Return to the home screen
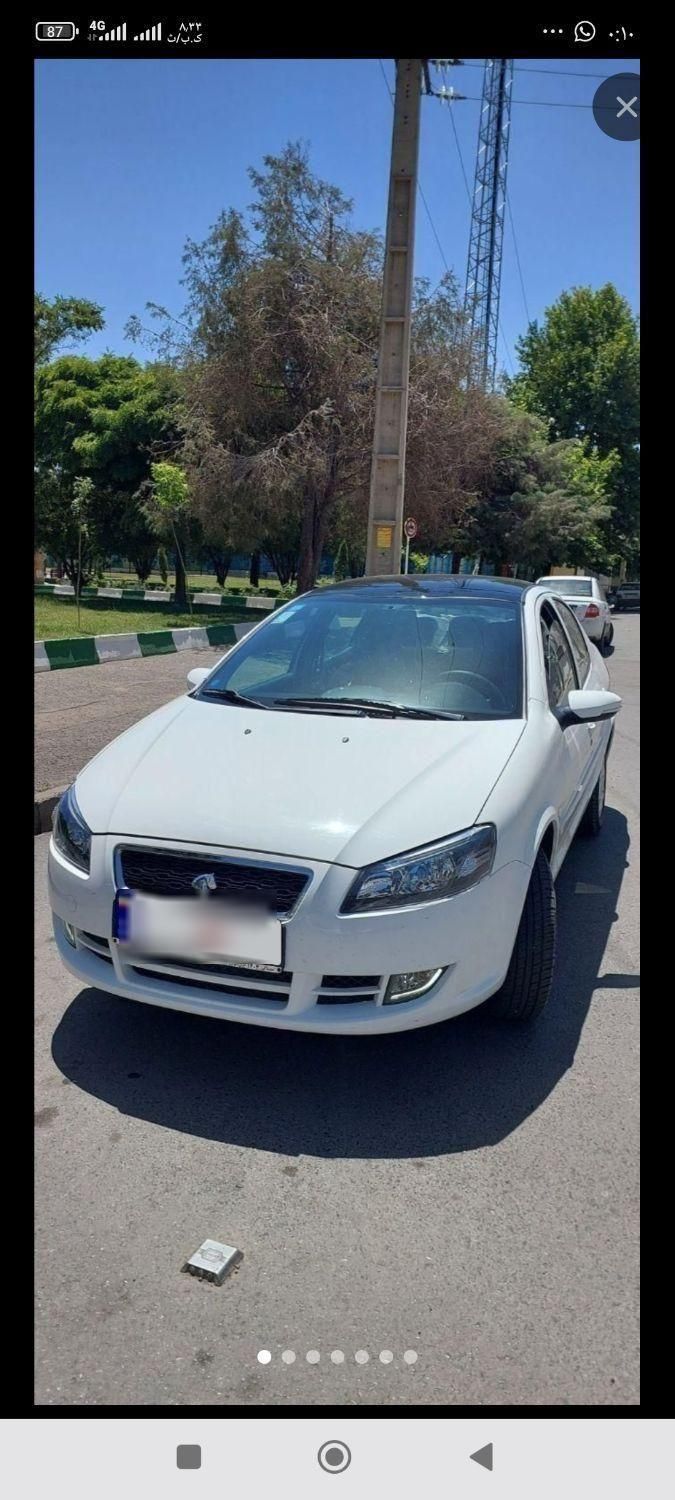675x1500 pixels. [334, 1457]
